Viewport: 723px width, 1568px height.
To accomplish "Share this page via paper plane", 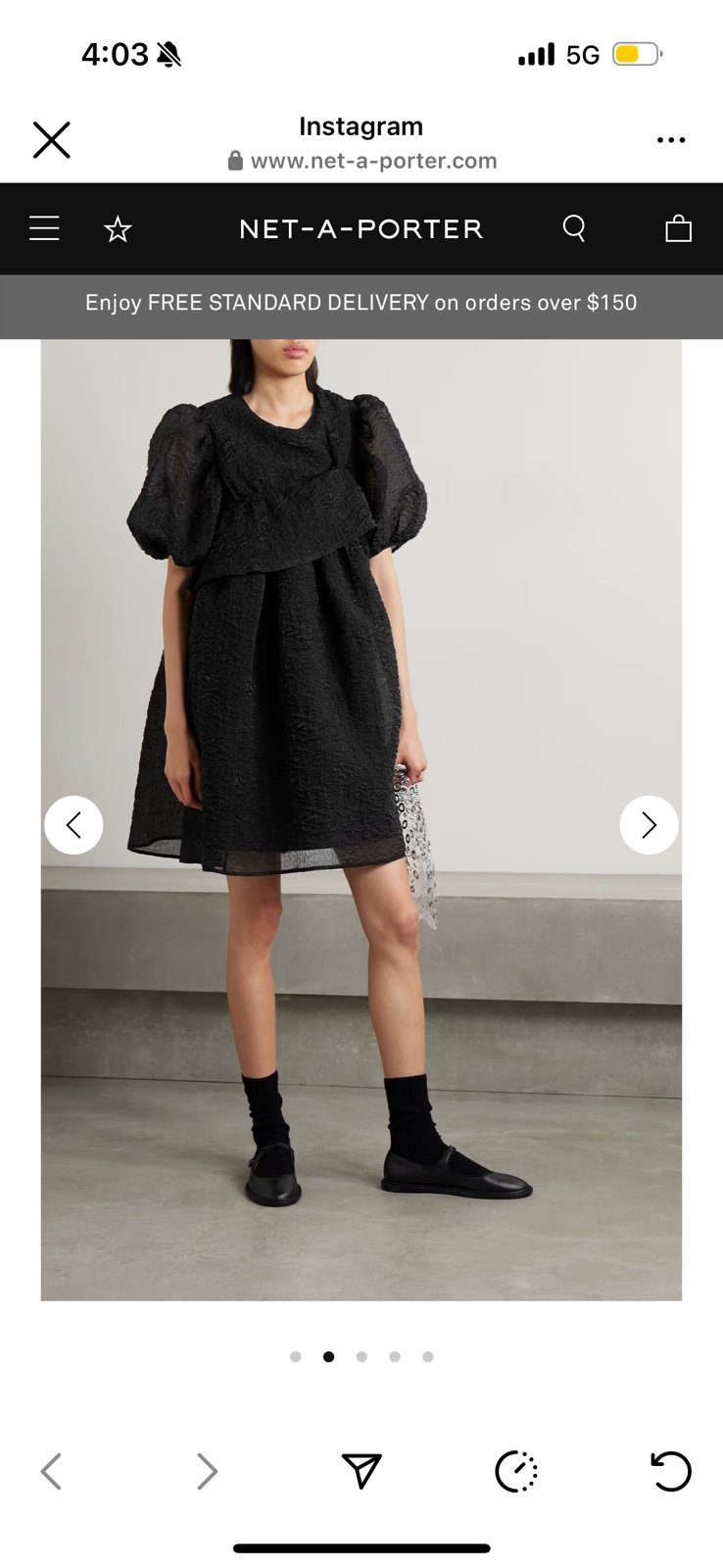I will click(361, 1470).
